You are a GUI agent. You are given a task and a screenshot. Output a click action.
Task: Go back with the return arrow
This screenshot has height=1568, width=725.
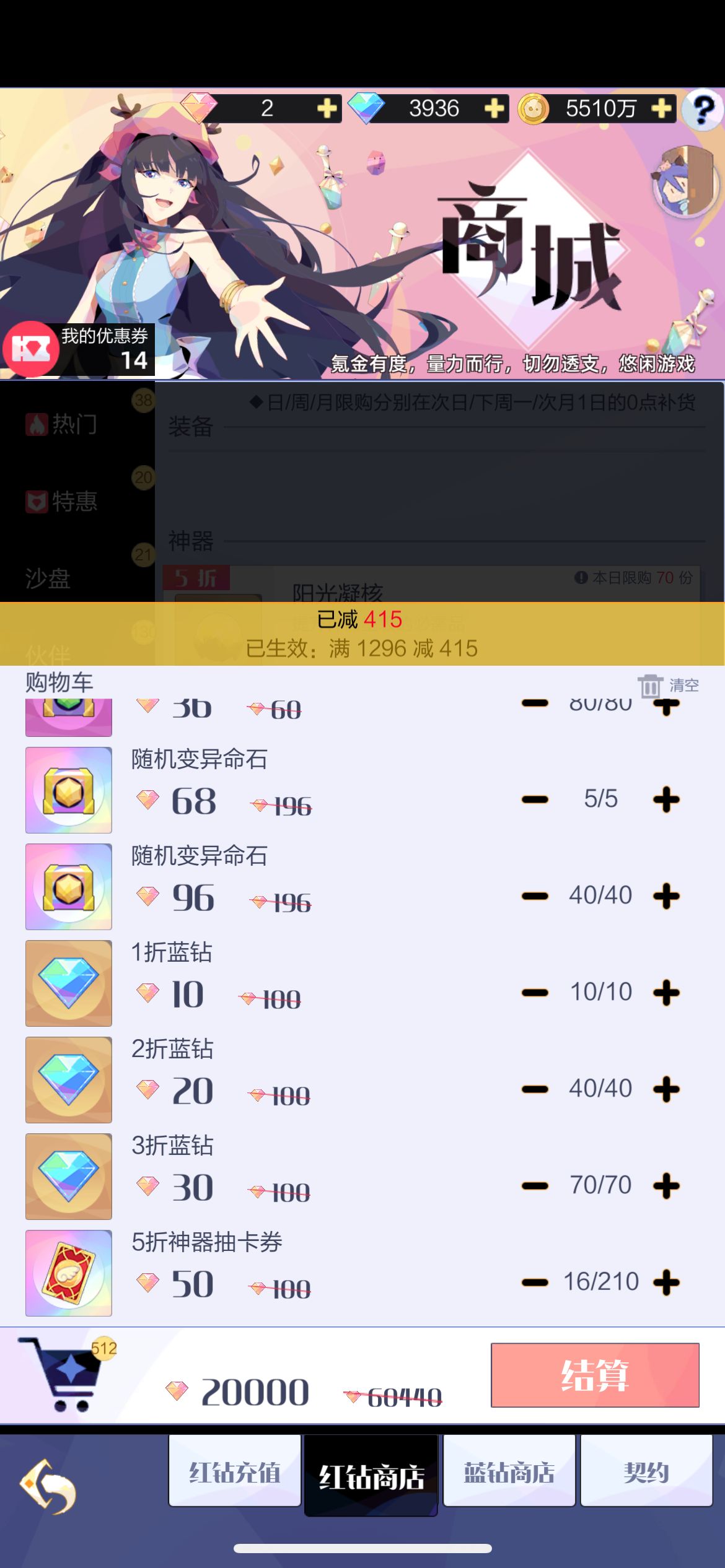(x=48, y=1486)
